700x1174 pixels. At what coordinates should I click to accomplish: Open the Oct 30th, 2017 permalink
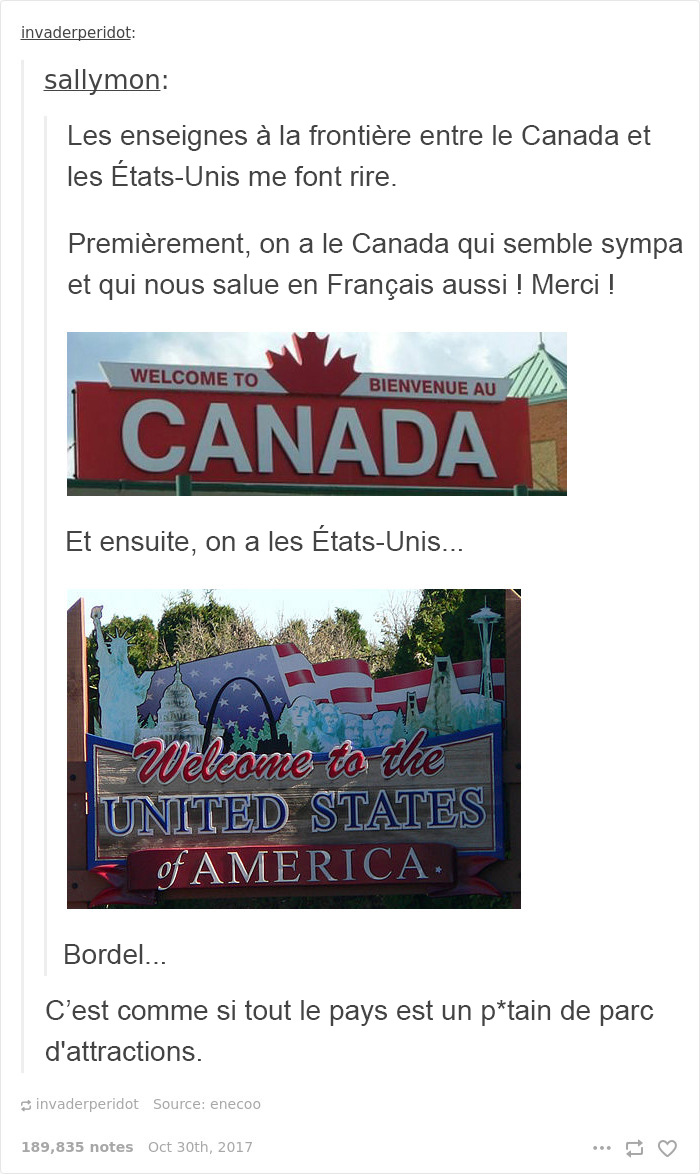[x=200, y=1147]
